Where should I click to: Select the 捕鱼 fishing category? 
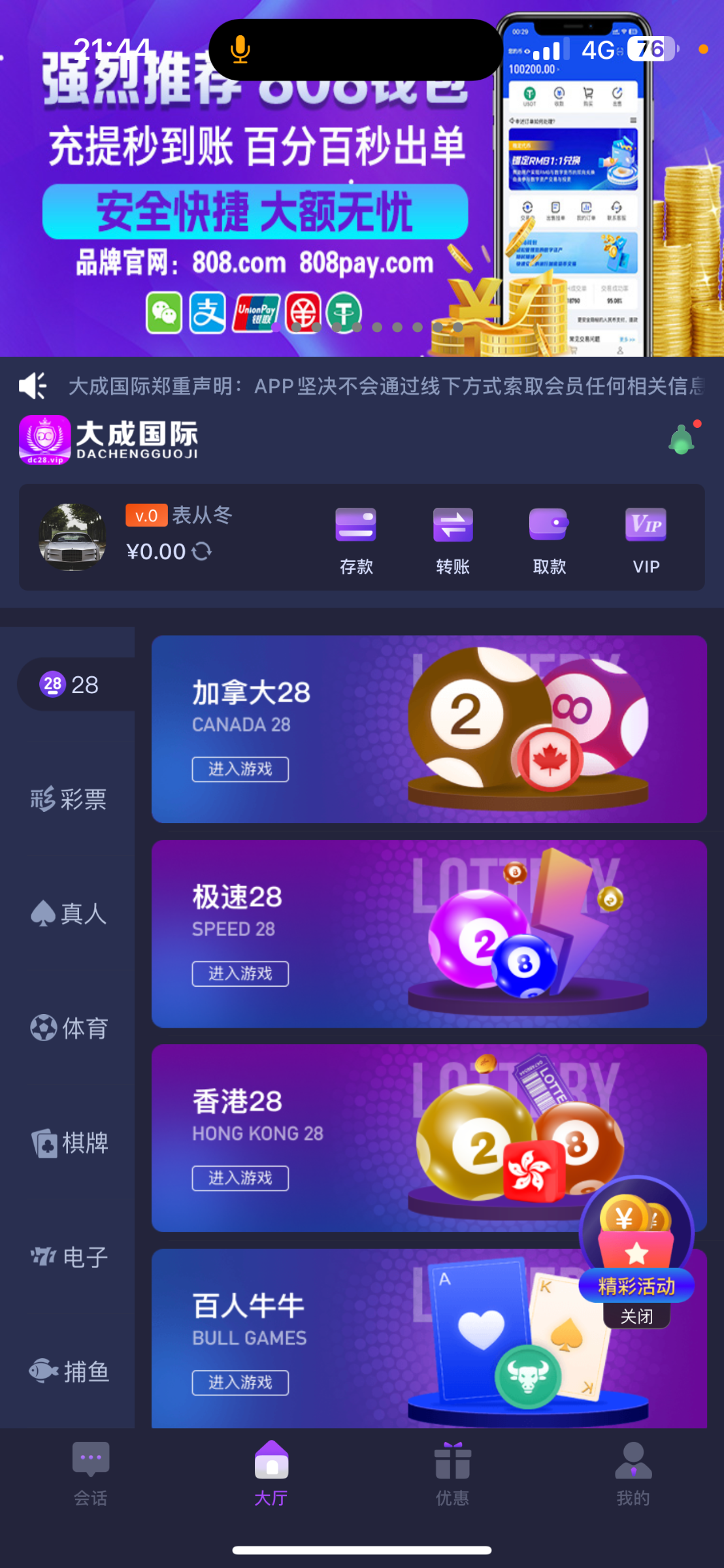click(x=69, y=1371)
